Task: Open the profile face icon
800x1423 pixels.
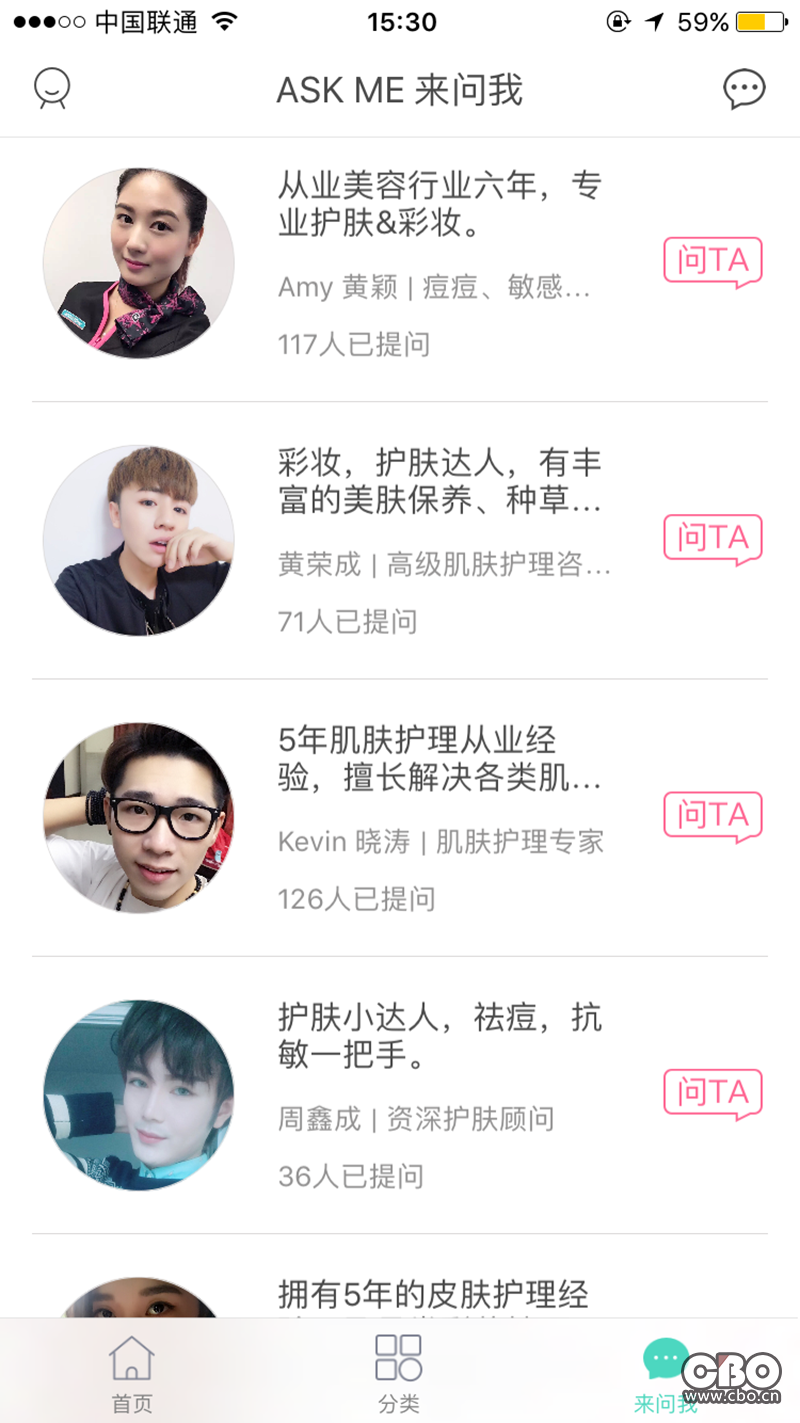Action: coord(52,89)
